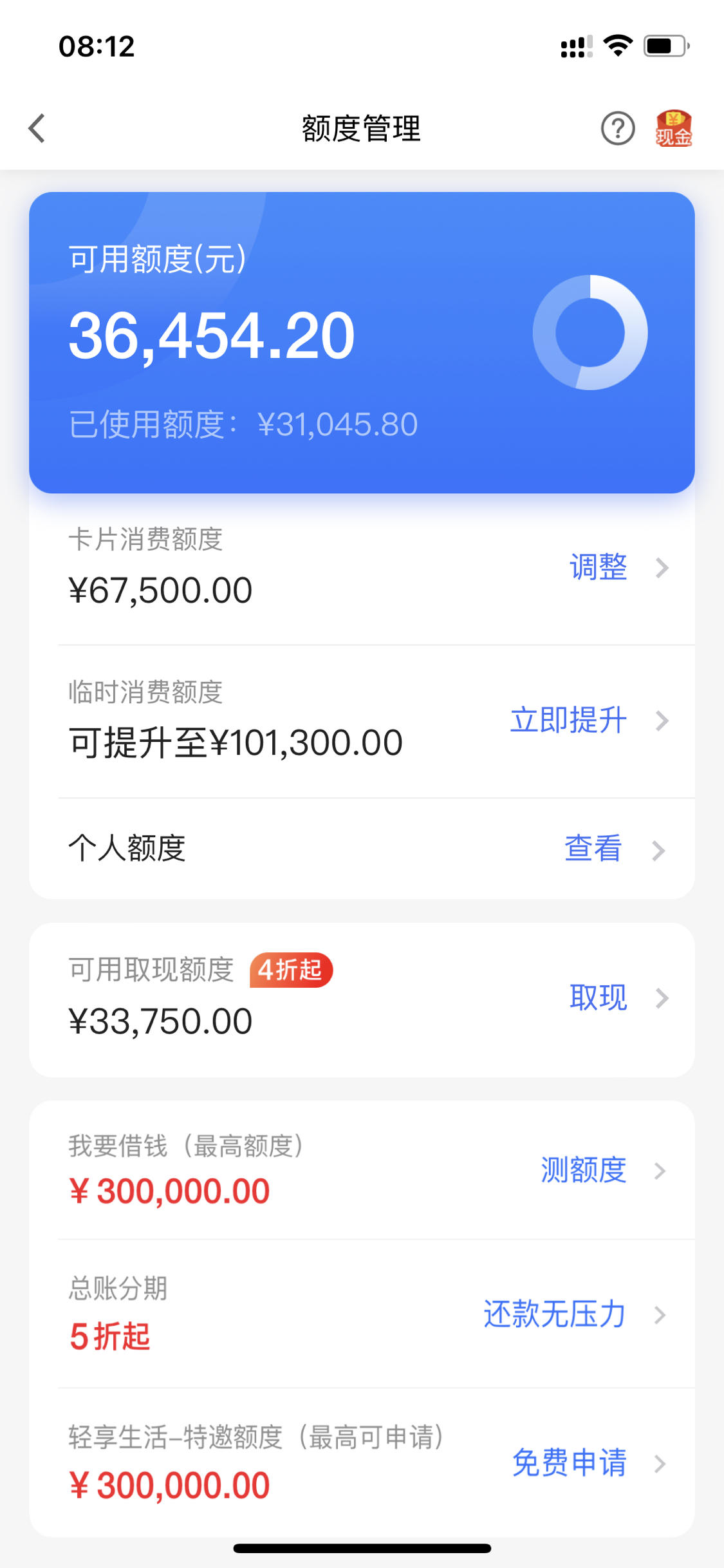Tap 免费申请 for 轻享生活 special limit
Viewport: 724px width, 1568px height.
570,1462
